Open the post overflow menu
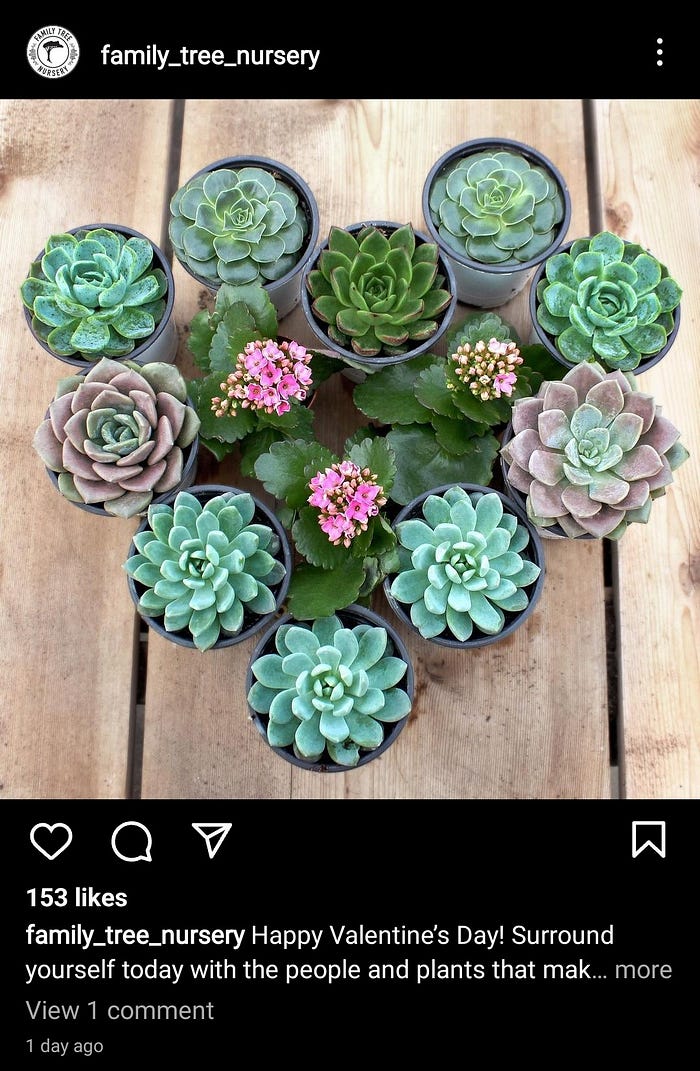 click(659, 52)
